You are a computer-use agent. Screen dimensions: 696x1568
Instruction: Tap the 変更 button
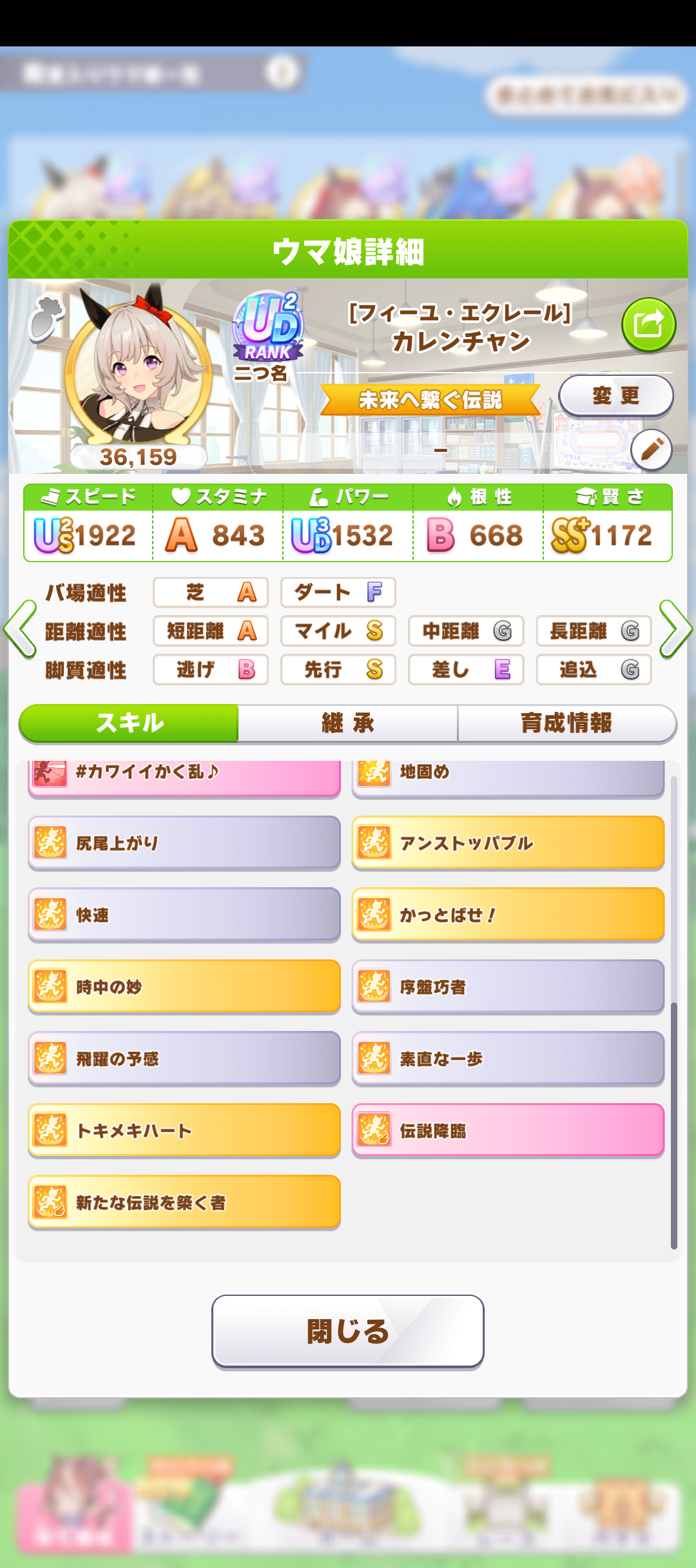[615, 395]
